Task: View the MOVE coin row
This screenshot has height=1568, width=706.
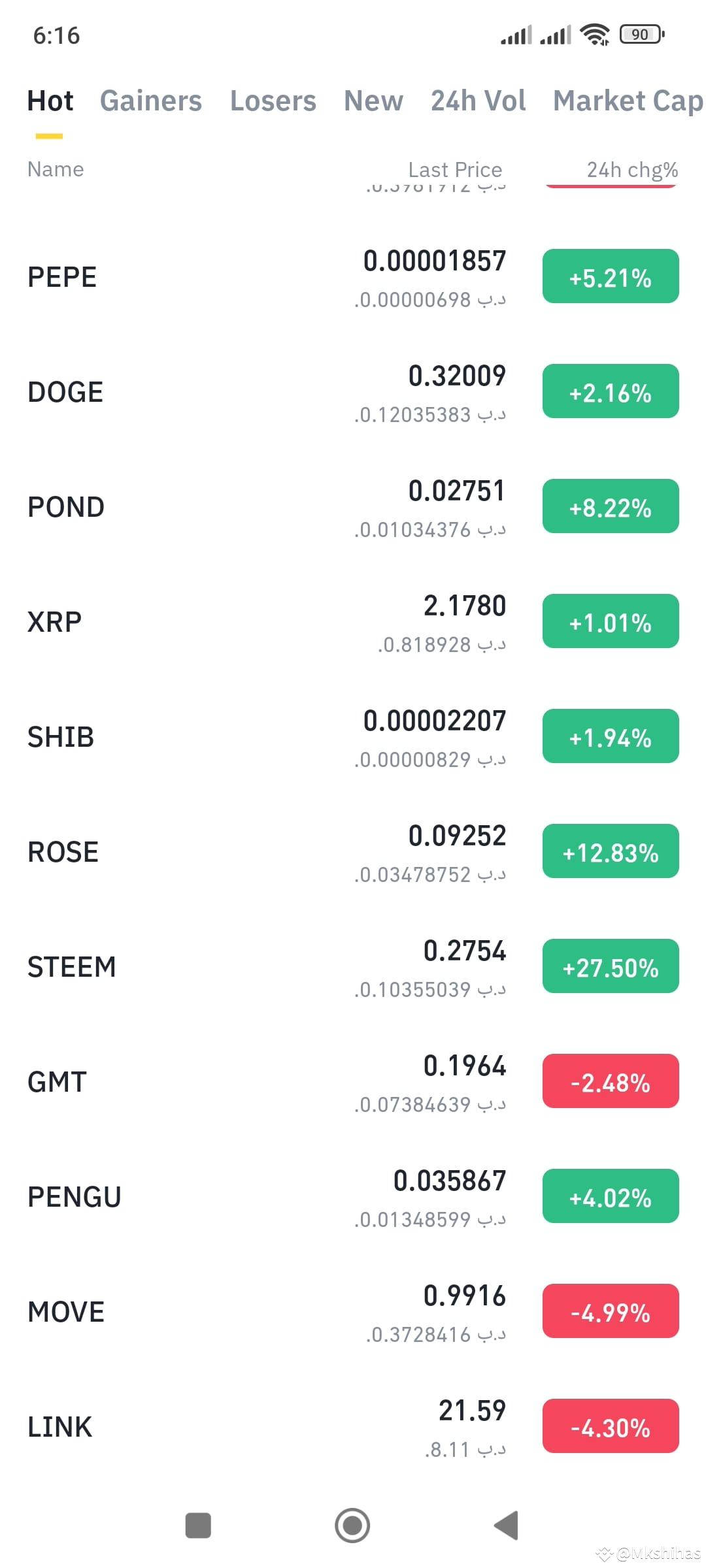Action: pos(66,1312)
